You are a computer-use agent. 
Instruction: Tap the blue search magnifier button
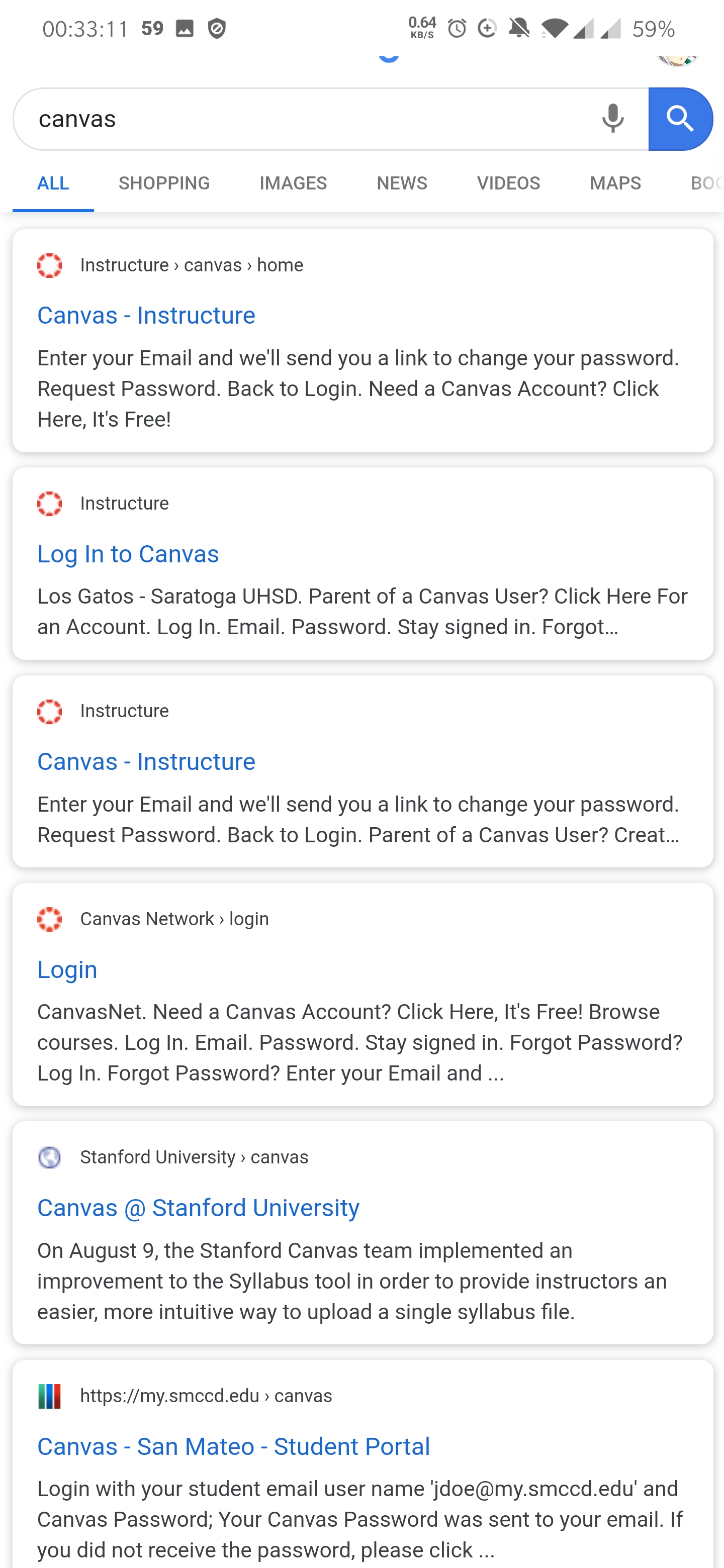[x=680, y=119]
